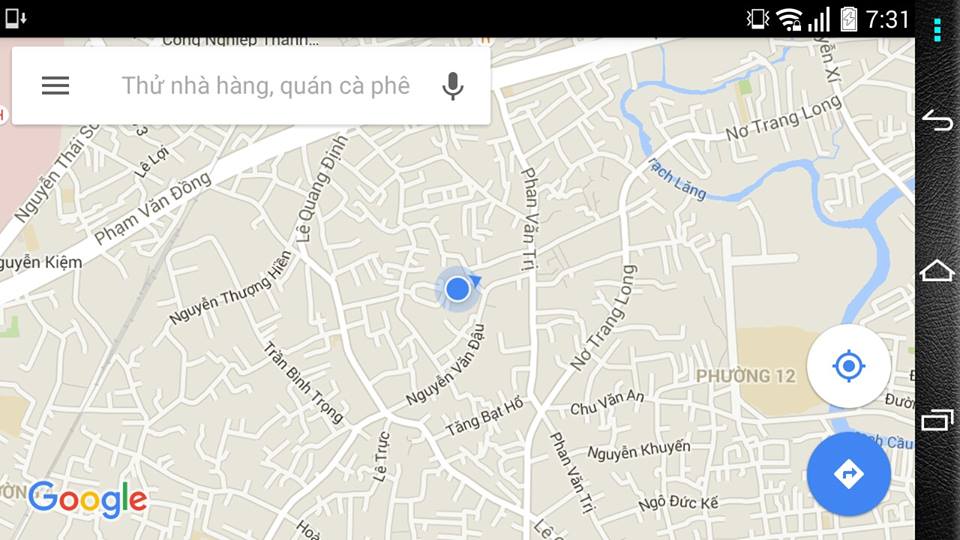Return to the home screen
The height and width of the screenshot is (540, 960).
(937, 270)
